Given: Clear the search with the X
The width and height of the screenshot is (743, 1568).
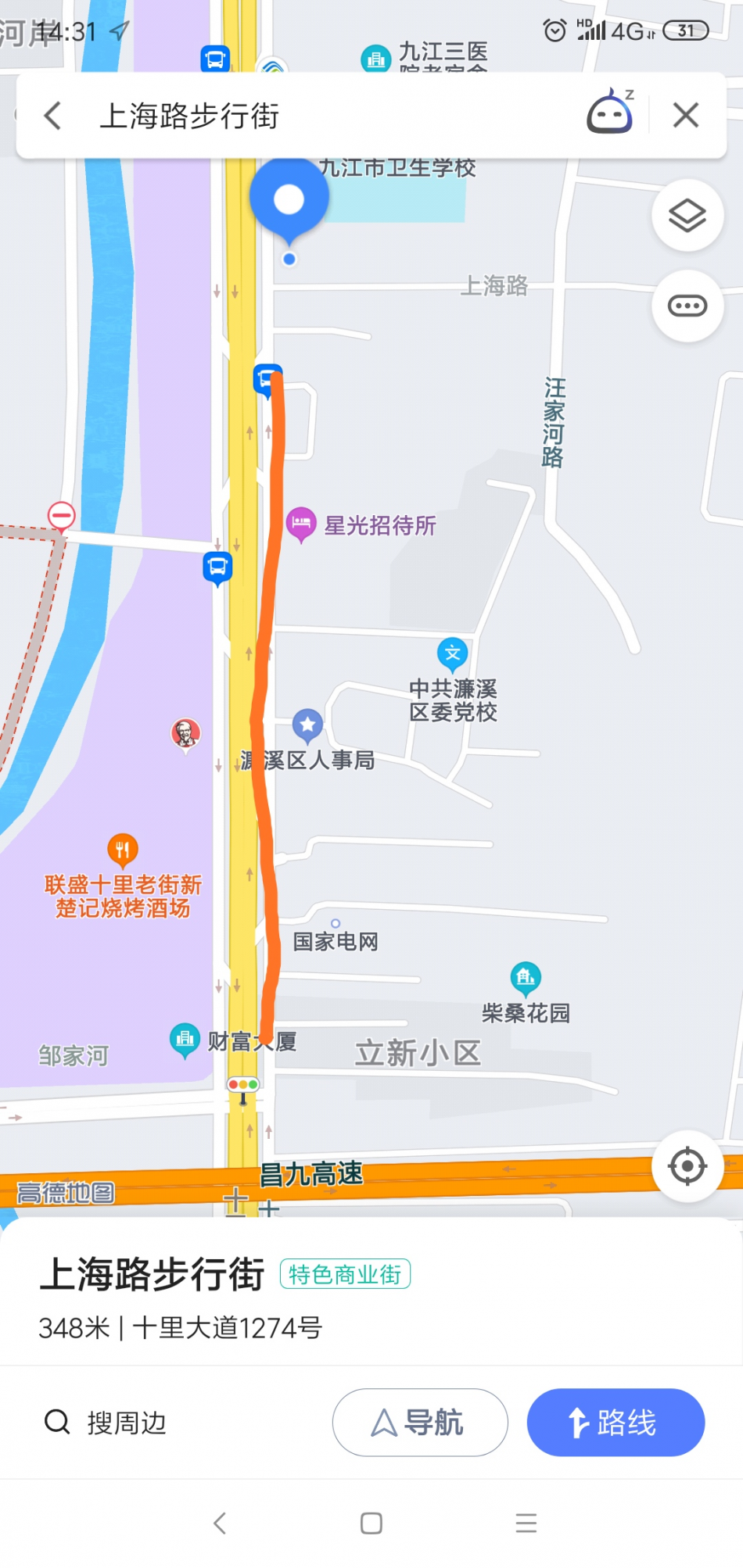Looking at the screenshot, I should [686, 116].
